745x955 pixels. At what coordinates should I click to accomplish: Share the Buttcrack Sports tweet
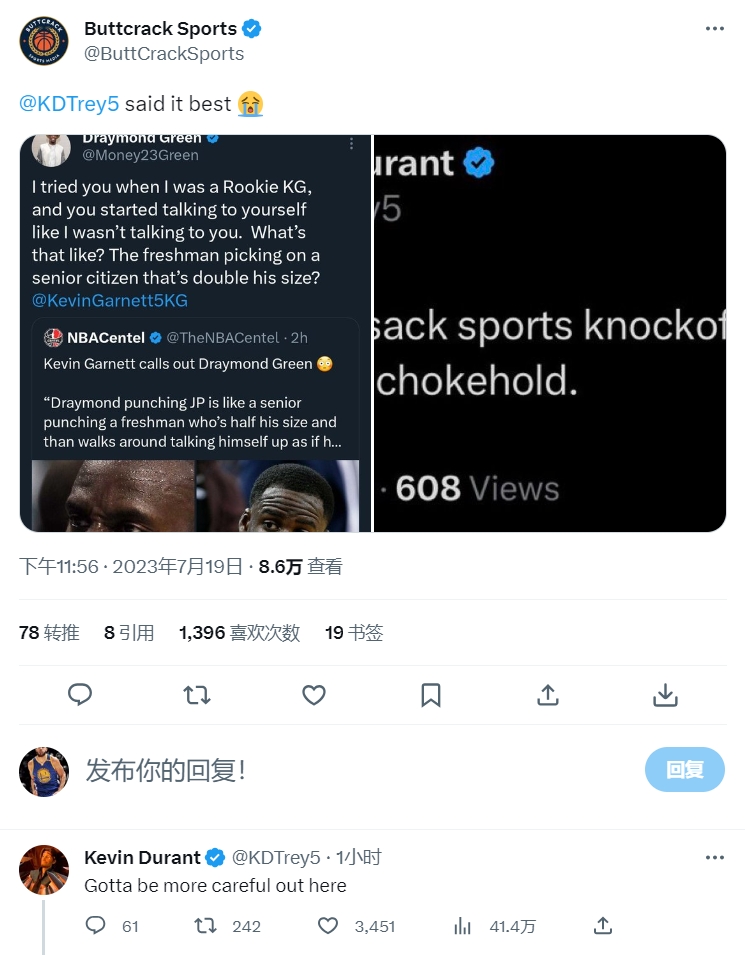pos(548,694)
